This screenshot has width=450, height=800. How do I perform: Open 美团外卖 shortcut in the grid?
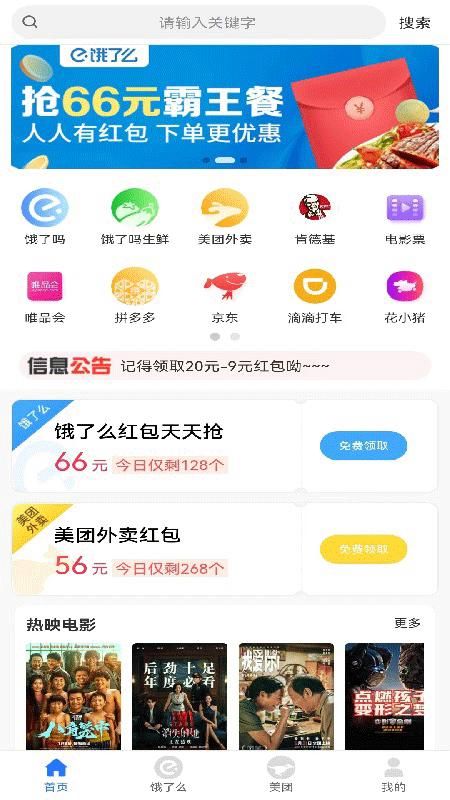pyautogui.click(x=224, y=217)
